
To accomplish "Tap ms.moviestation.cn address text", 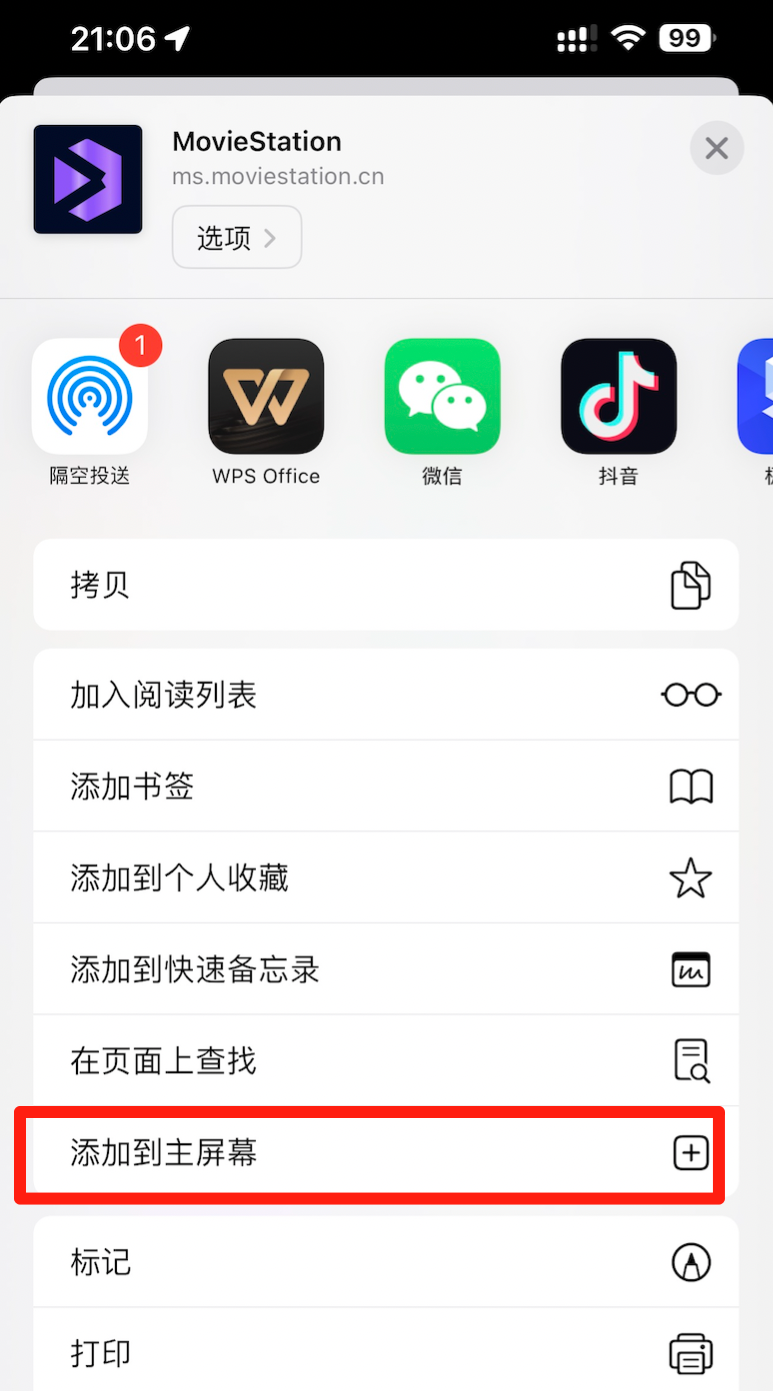I will 278,176.
